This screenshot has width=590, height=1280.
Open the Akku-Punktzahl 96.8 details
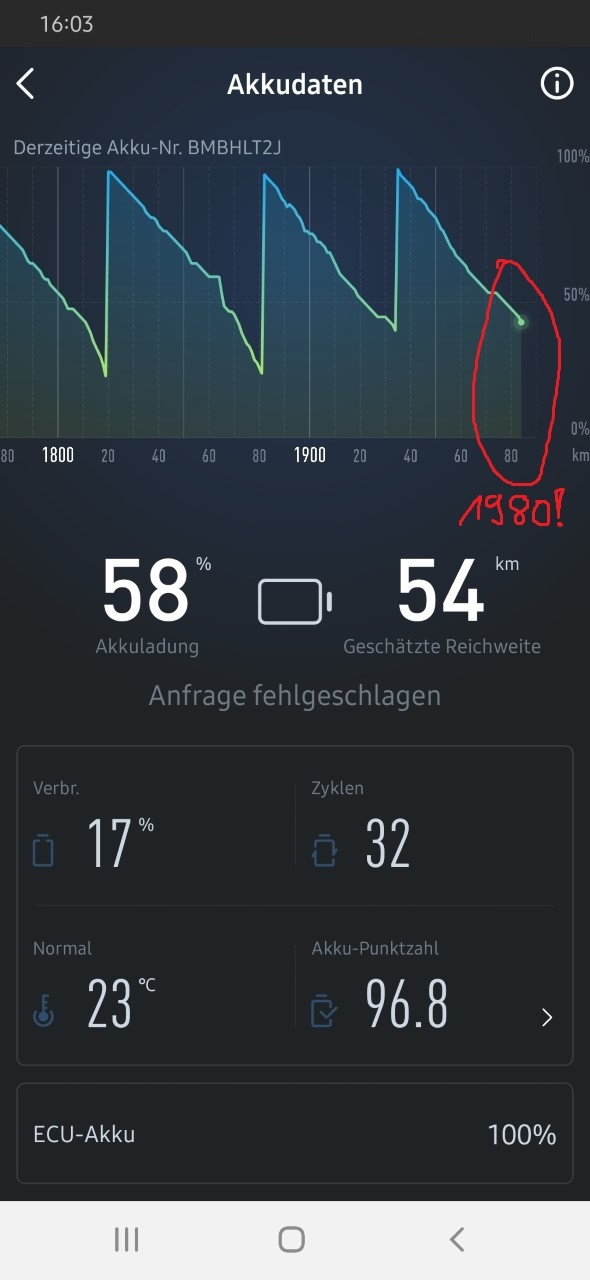(434, 986)
